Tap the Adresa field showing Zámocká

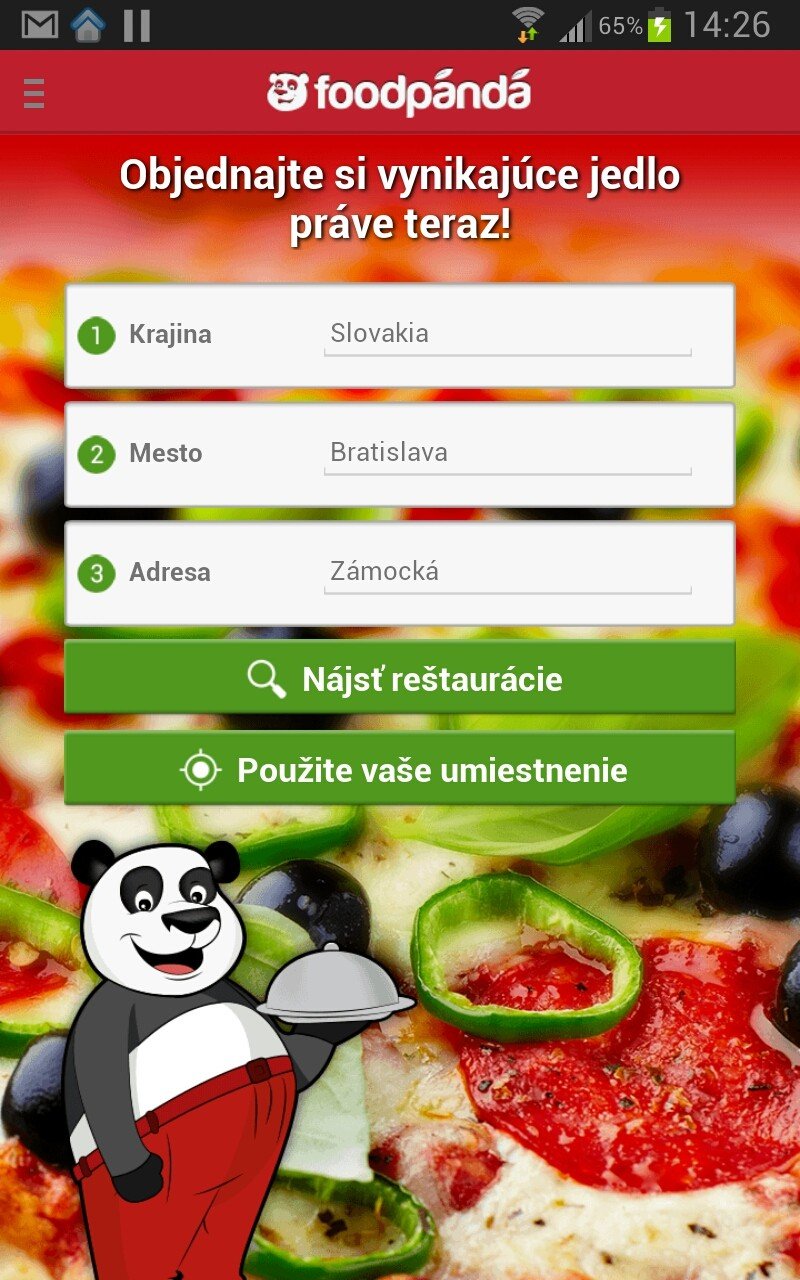coord(507,573)
